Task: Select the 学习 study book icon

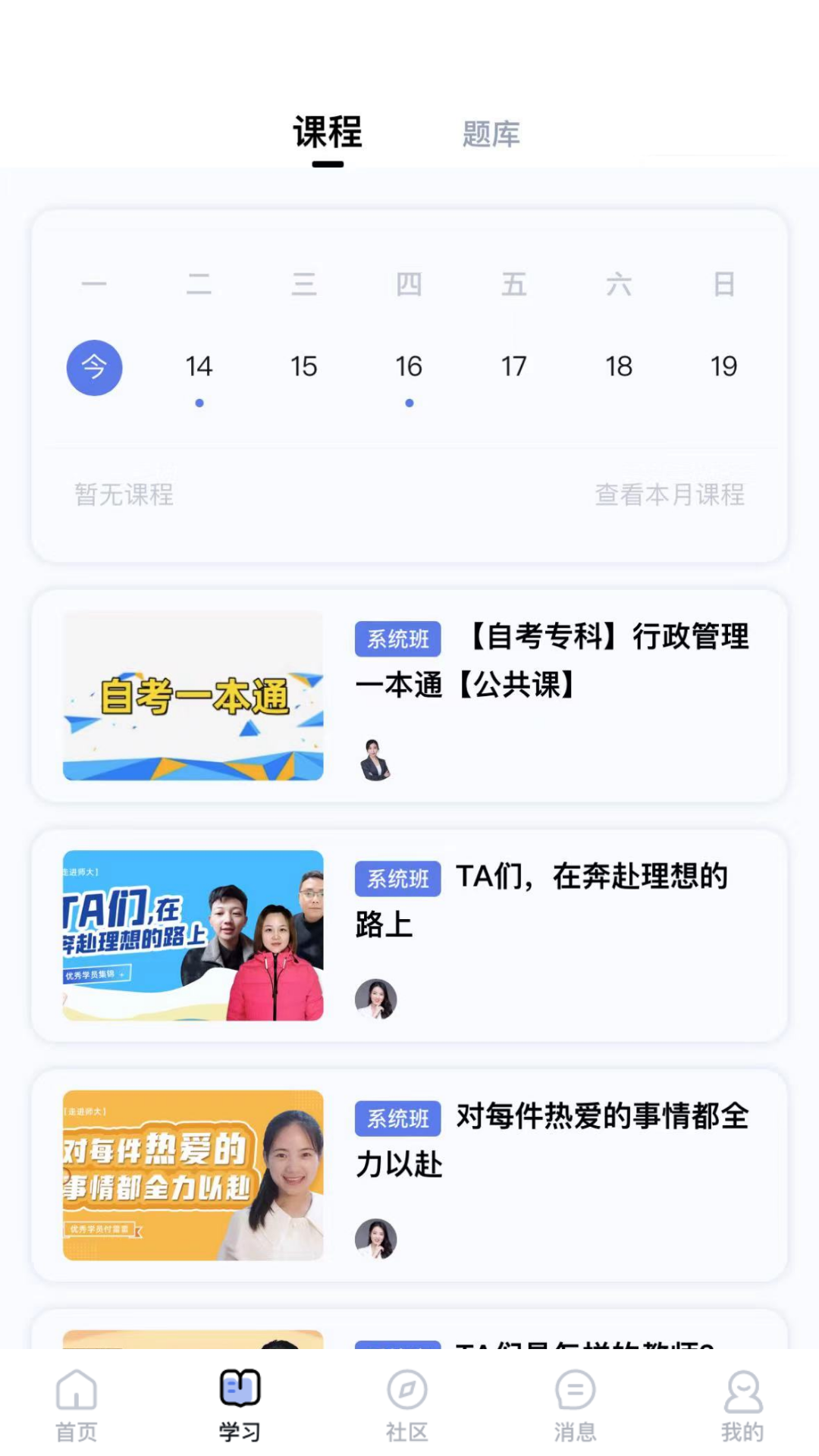Action: pos(240,1407)
